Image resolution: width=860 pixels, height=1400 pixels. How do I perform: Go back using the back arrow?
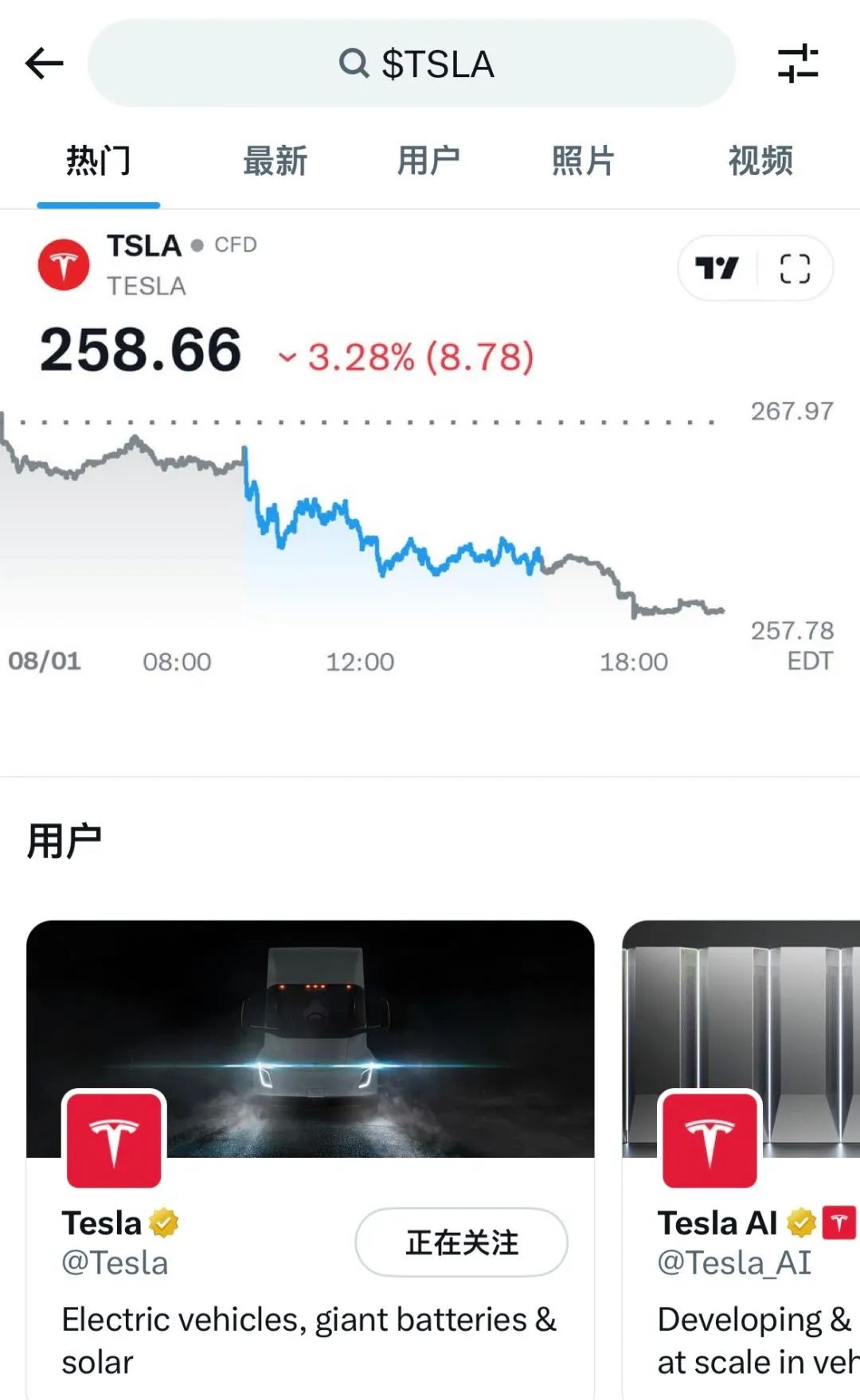click(x=45, y=64)
